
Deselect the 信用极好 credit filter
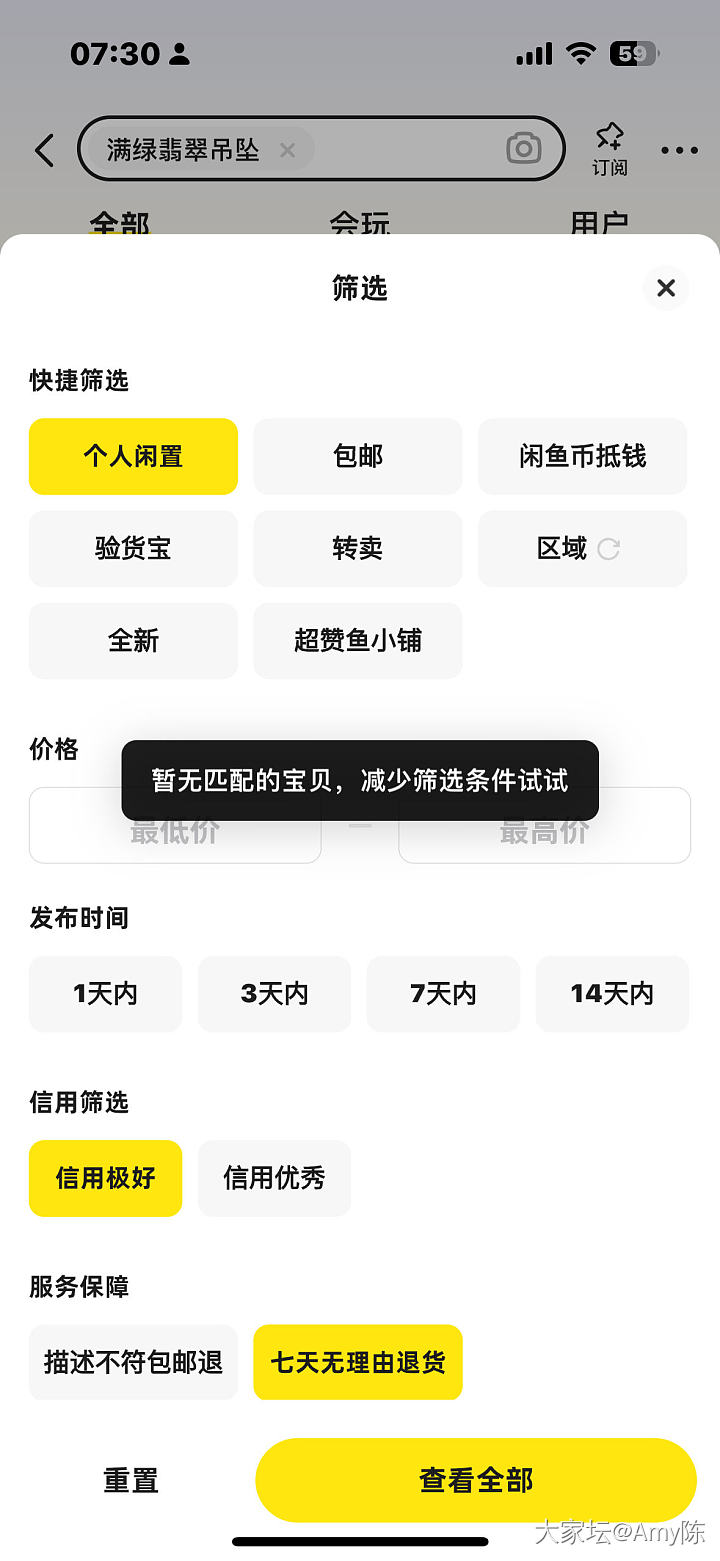[x=105, y=1178]
